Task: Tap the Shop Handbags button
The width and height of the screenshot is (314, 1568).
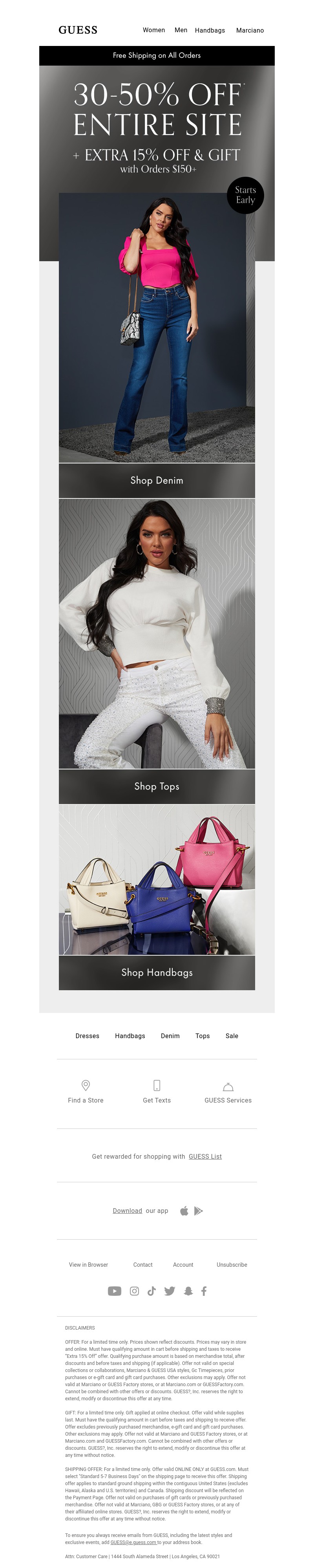Action: coord(156,972)
